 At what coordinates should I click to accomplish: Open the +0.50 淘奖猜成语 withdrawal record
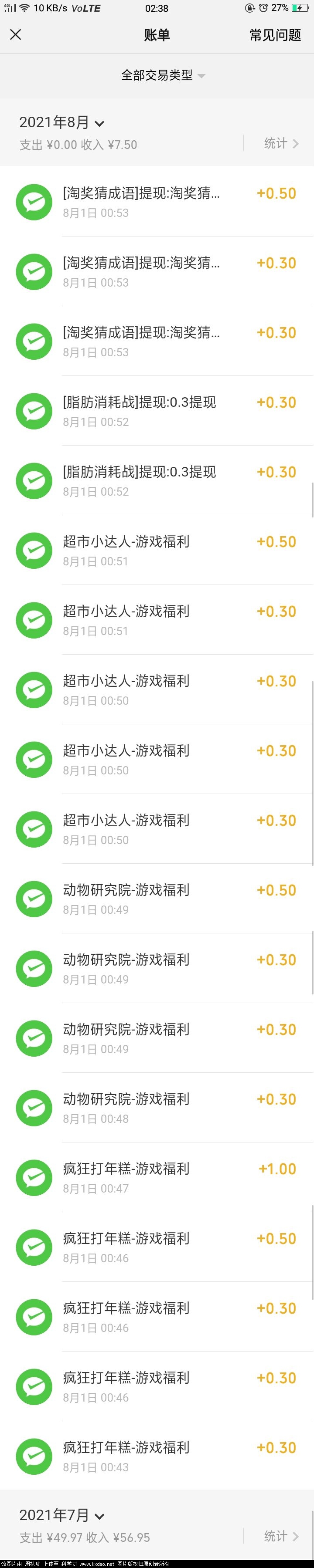point(157,202)
